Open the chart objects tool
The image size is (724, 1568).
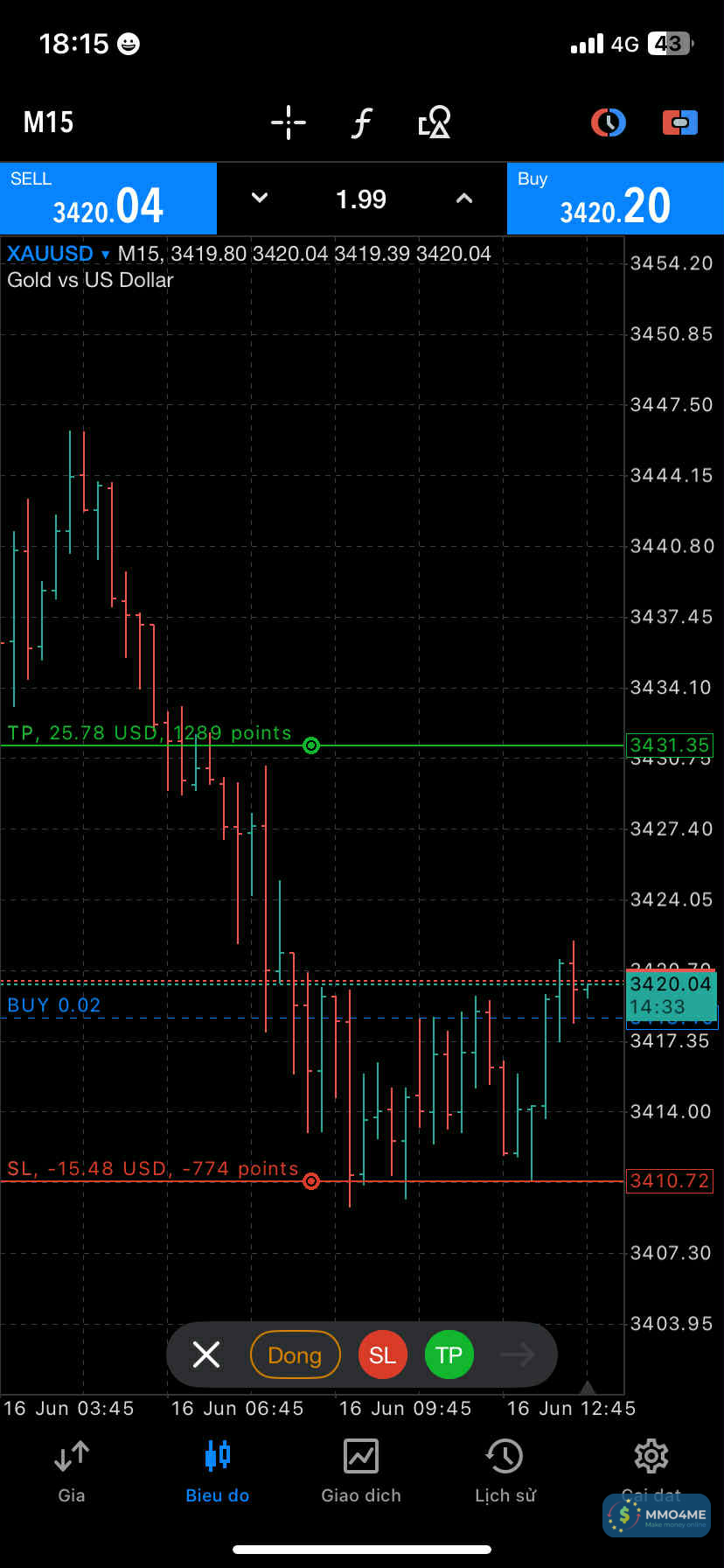click(x=435, y=122)
